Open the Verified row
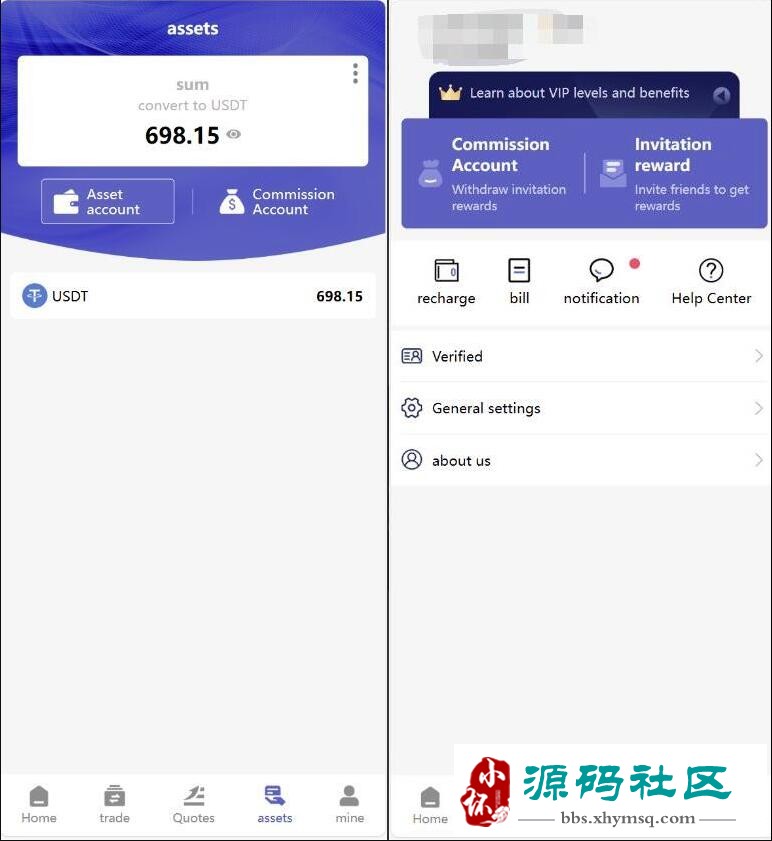The height and width of the screenshot is (841, 772). coord(580,356)
